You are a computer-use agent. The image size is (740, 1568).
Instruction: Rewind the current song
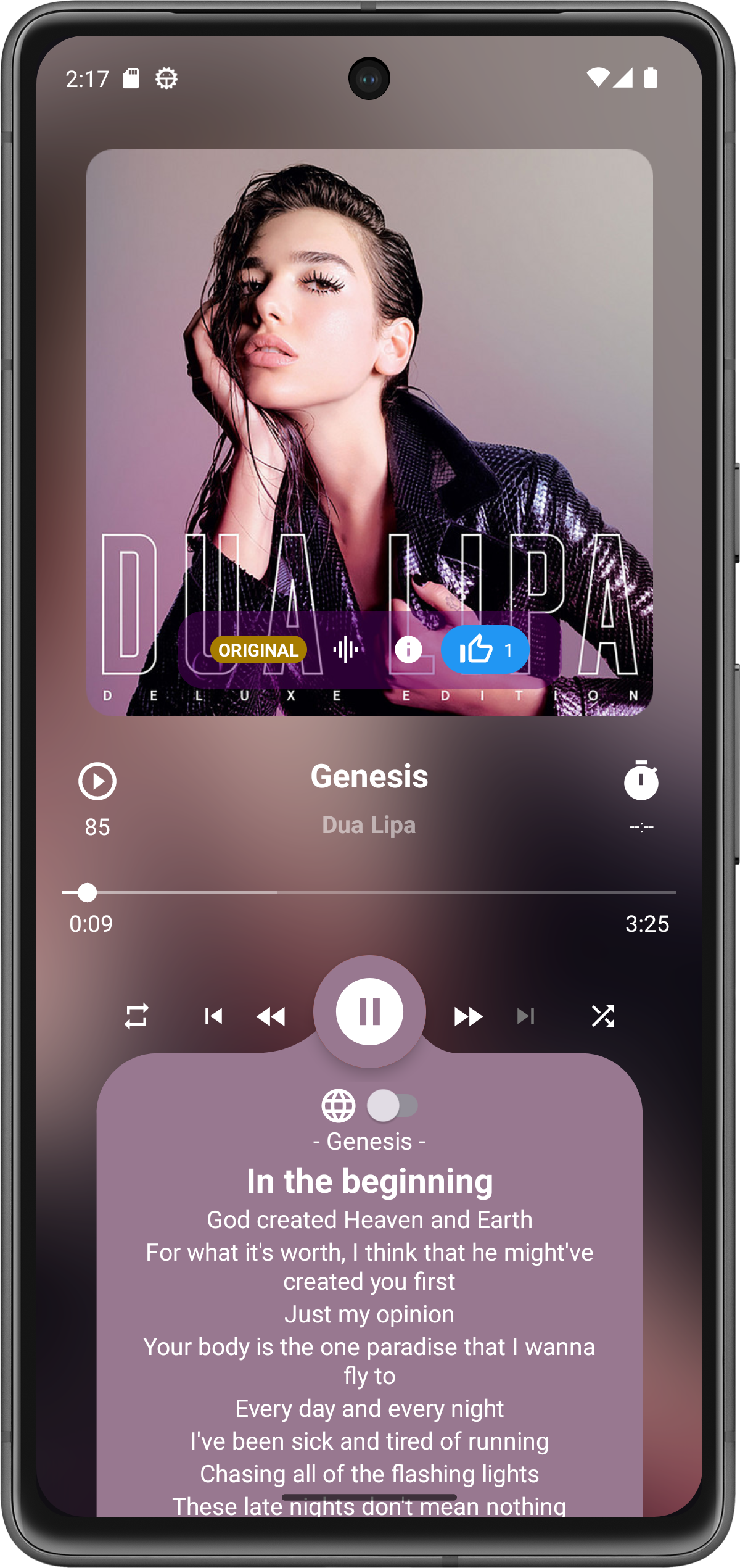pyautogui.click(x=271, y=1016)
